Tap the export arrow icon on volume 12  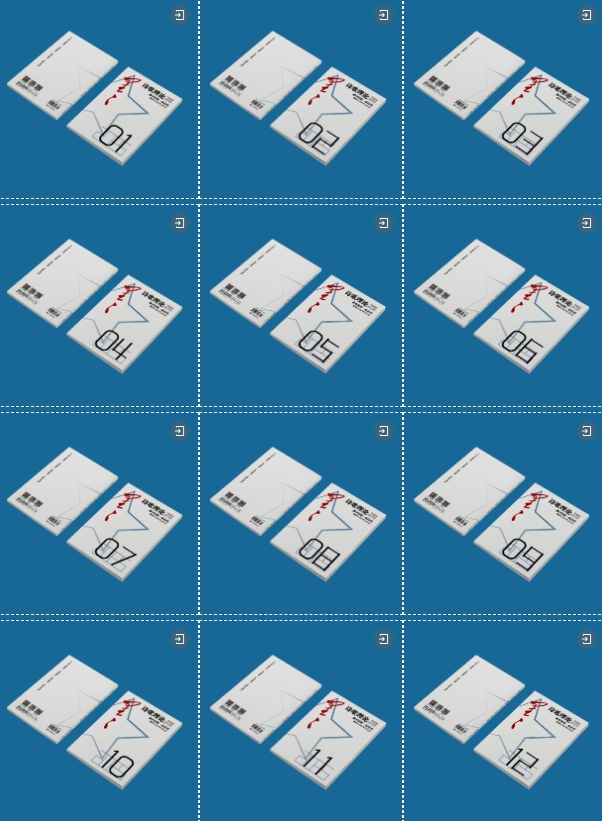(586, 639)
